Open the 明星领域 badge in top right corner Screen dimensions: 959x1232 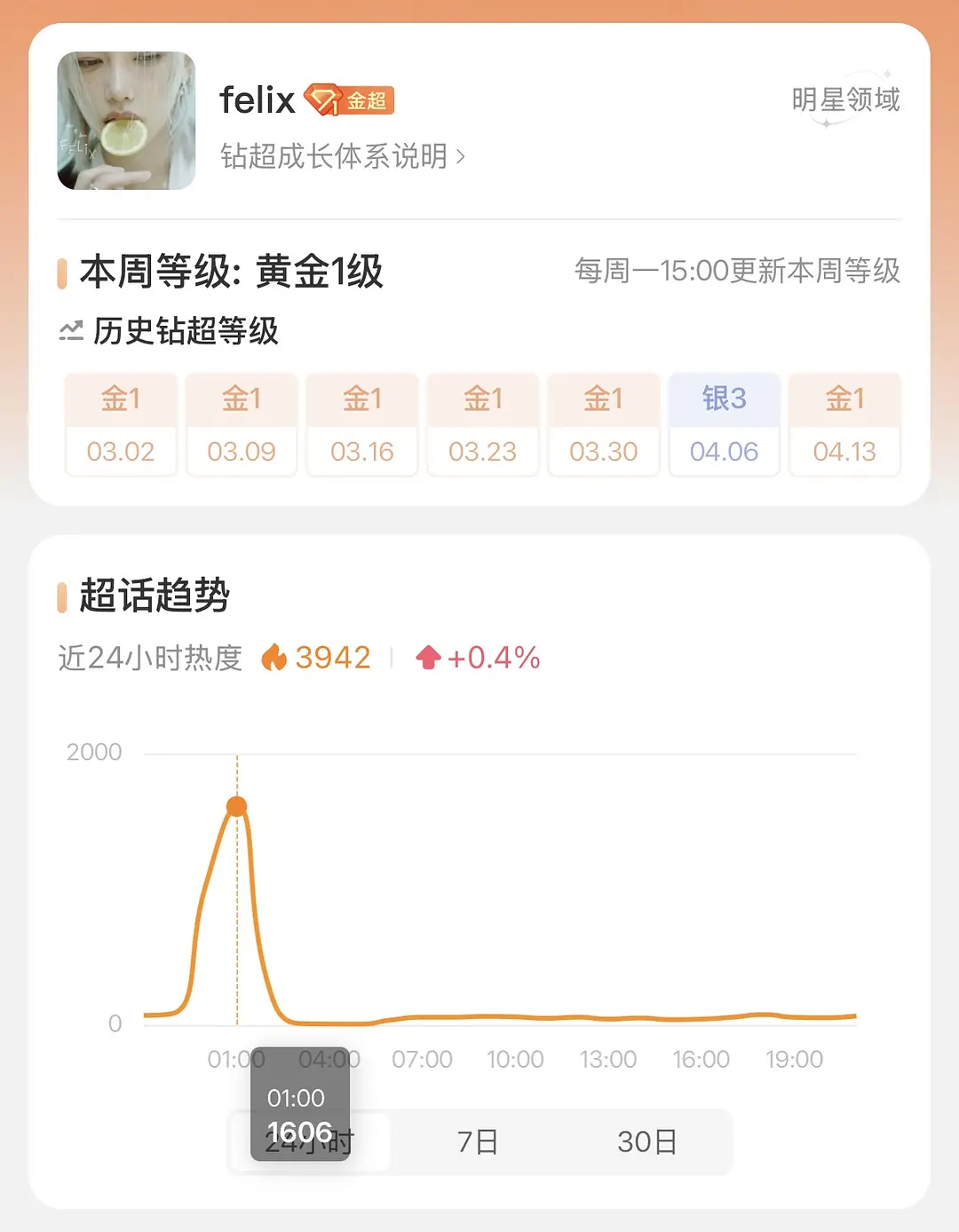(x=847, y=100)
